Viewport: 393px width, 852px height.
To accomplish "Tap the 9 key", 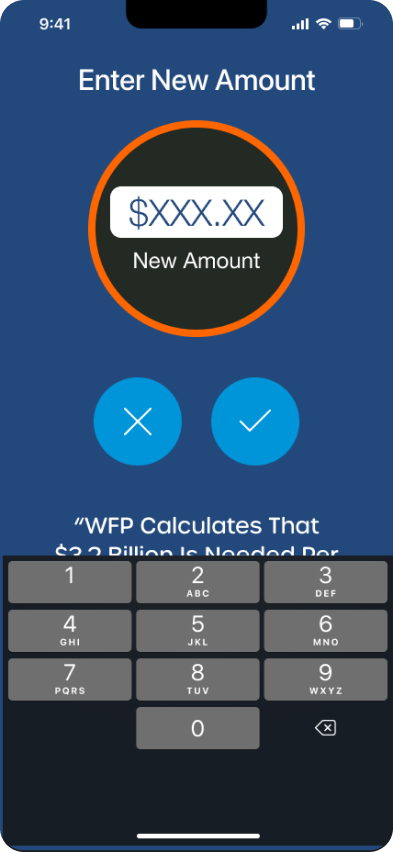I will (326, 679).
